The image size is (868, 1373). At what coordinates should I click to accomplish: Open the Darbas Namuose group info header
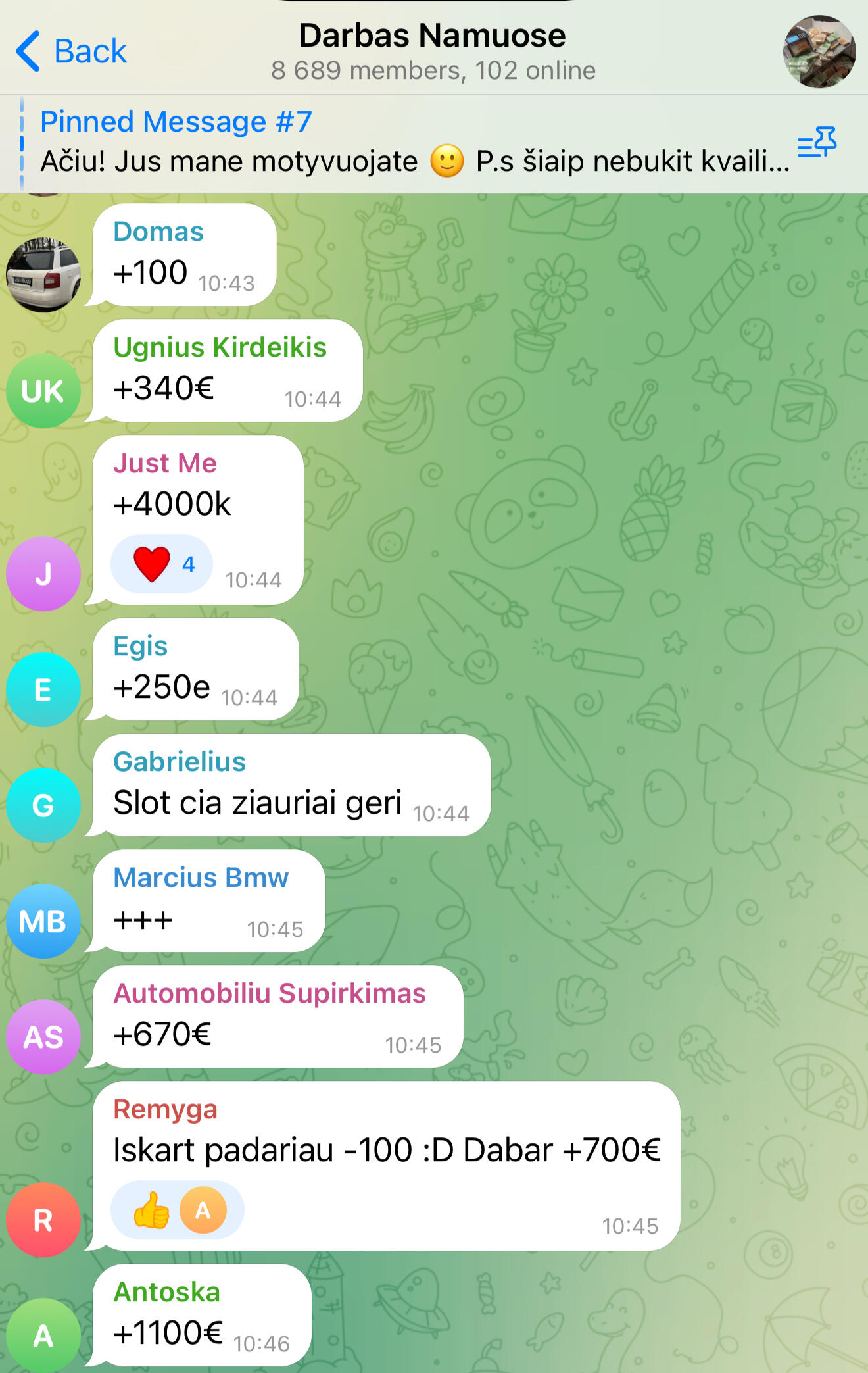point(433,51)
